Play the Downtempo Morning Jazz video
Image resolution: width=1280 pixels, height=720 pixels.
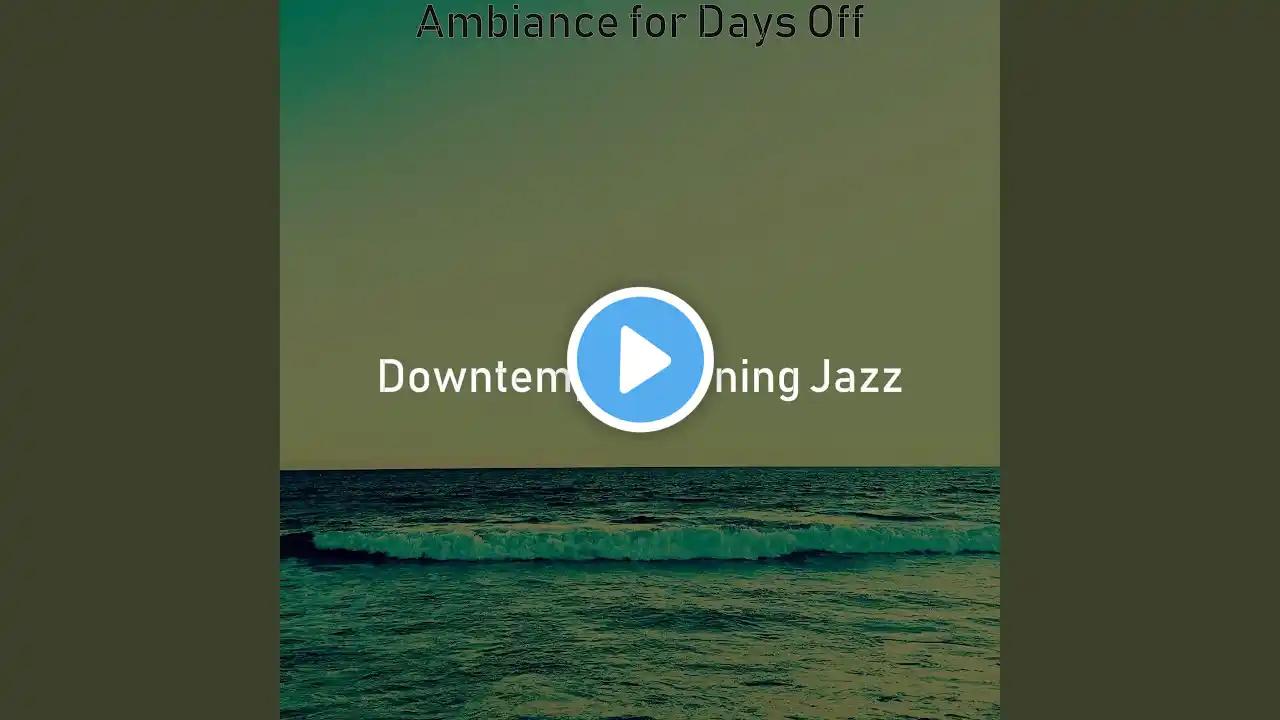(x=640, y=360)
